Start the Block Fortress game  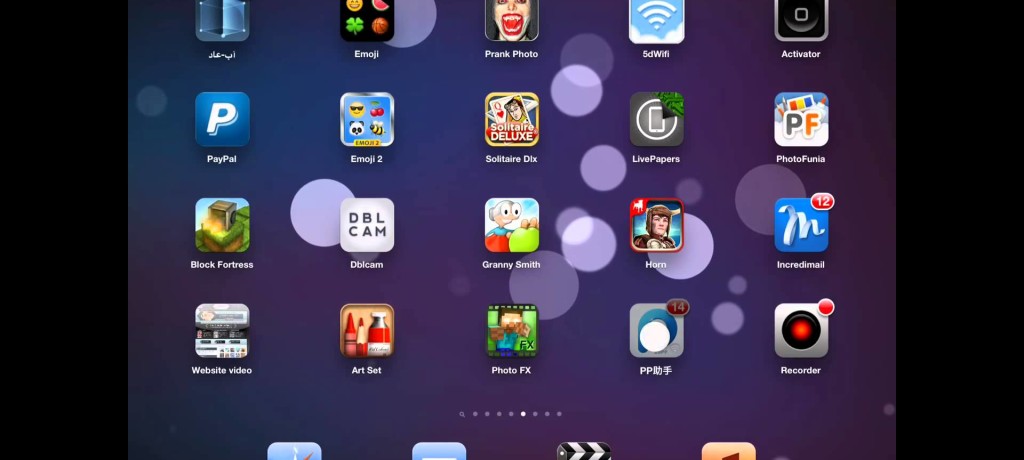click(x=222, y=225)
